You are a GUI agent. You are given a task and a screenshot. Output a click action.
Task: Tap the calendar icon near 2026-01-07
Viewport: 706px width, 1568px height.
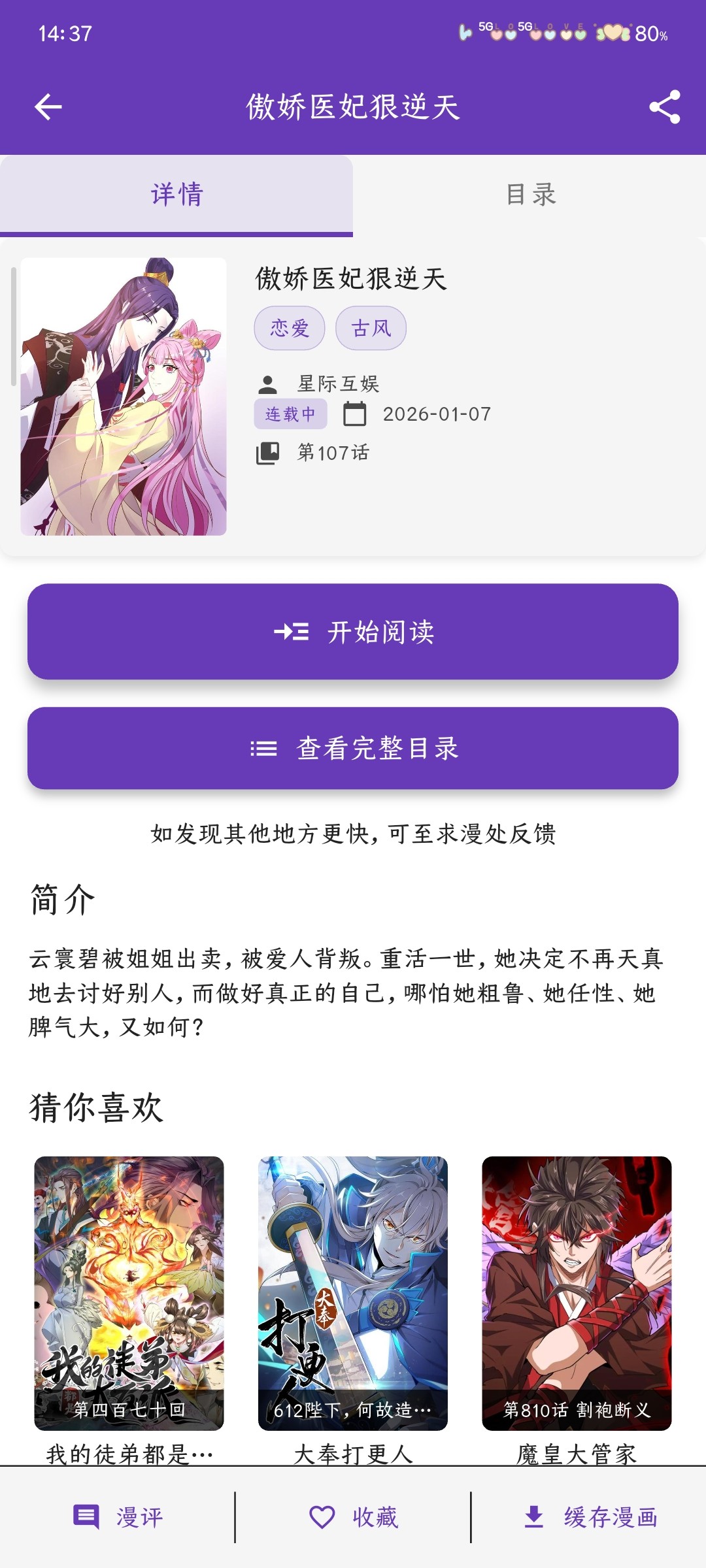point(354,413)
